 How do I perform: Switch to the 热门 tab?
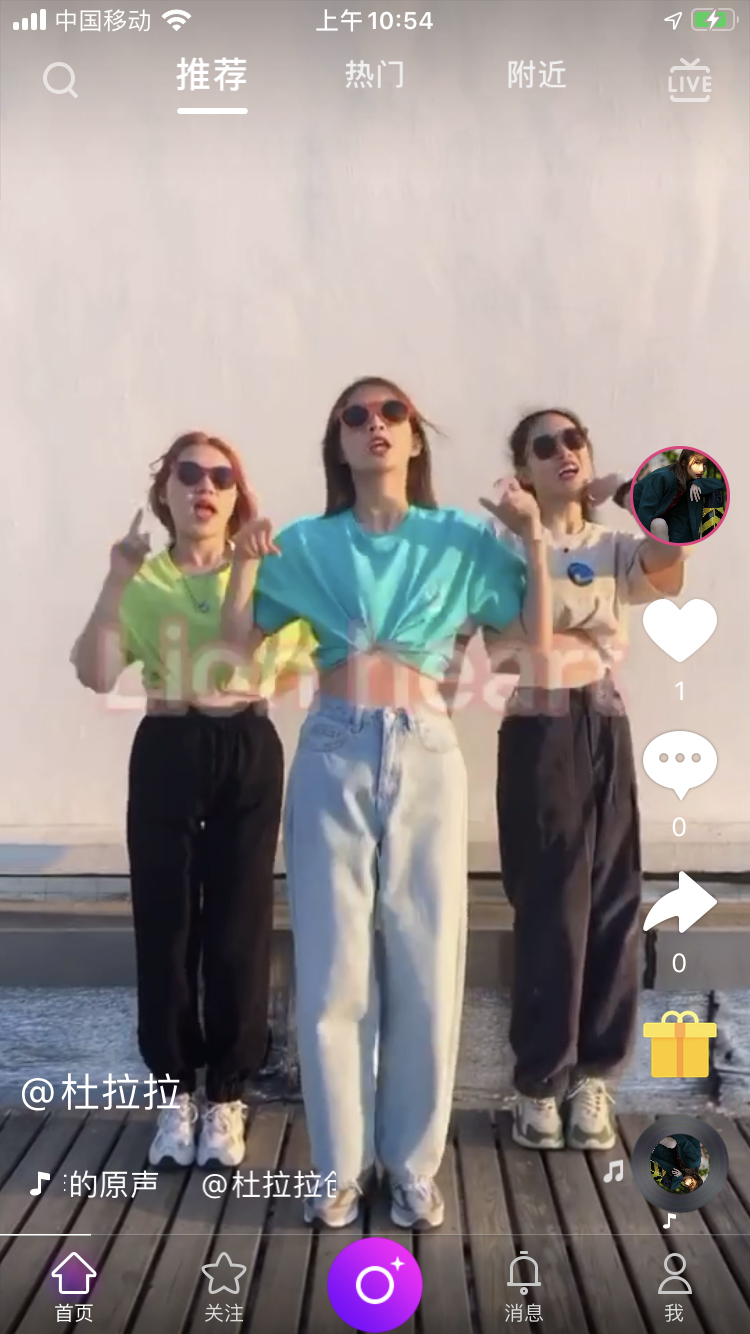[375, 75]
